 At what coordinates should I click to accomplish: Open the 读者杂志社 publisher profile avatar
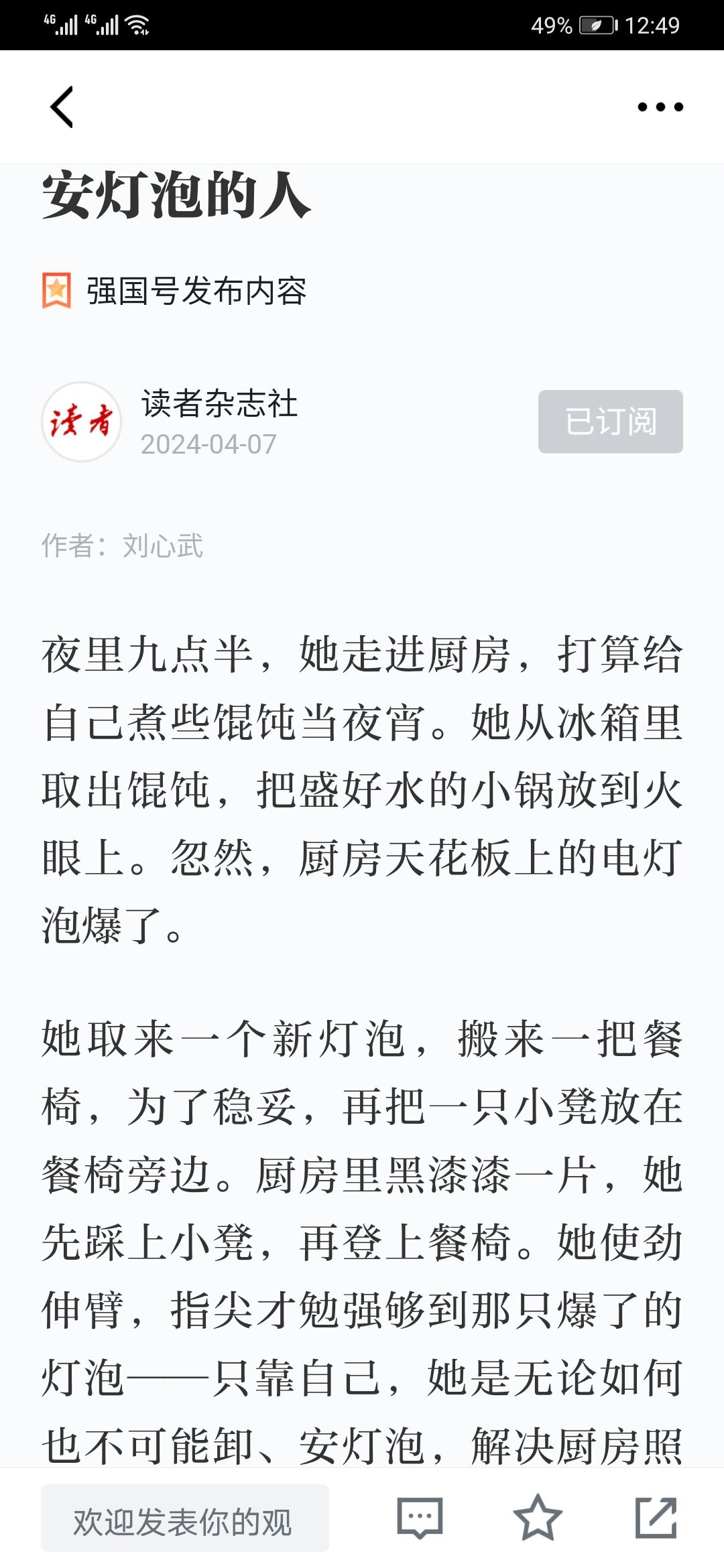(x=82, y=422)
